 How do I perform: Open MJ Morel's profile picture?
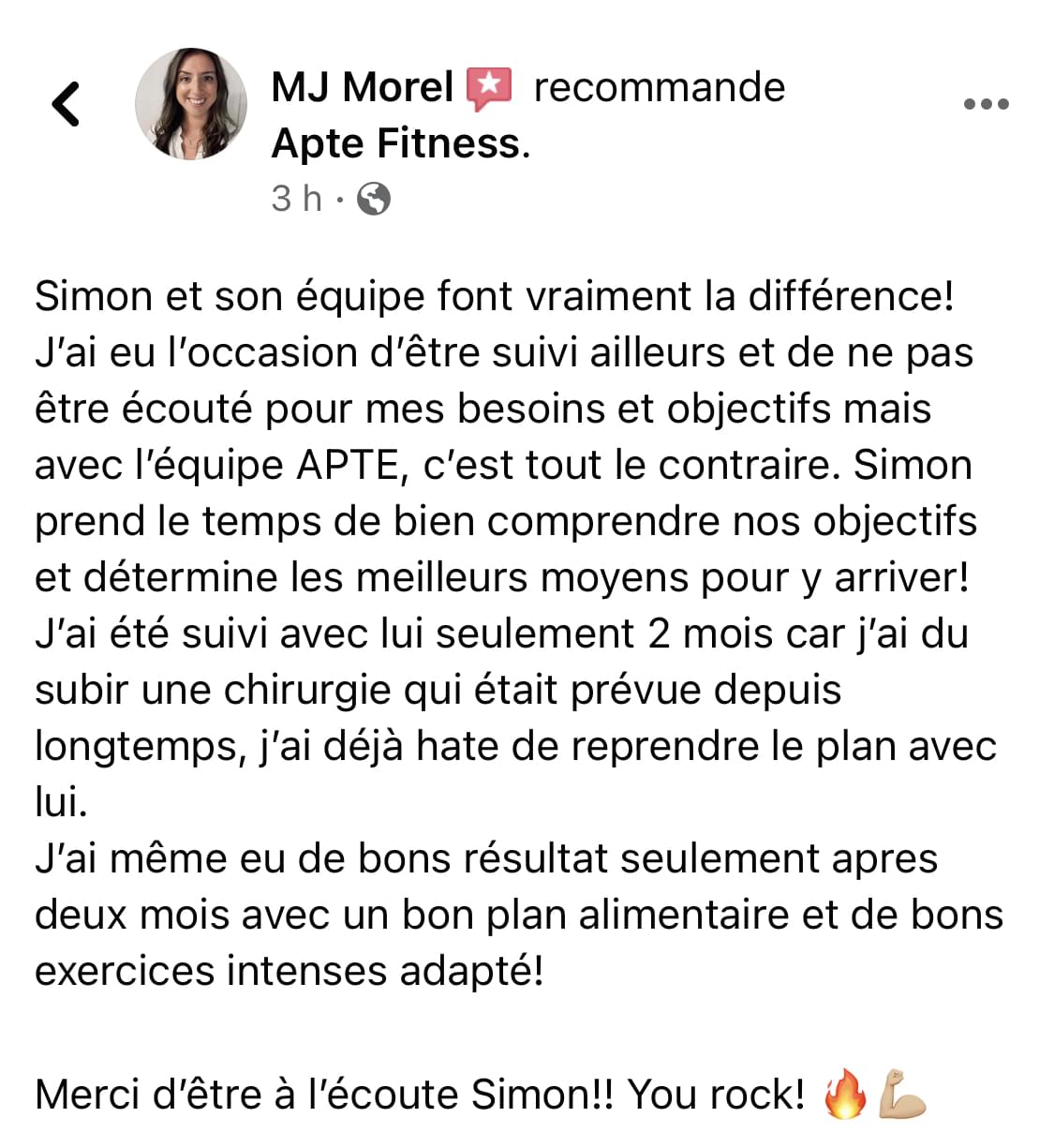click(191, 104)
